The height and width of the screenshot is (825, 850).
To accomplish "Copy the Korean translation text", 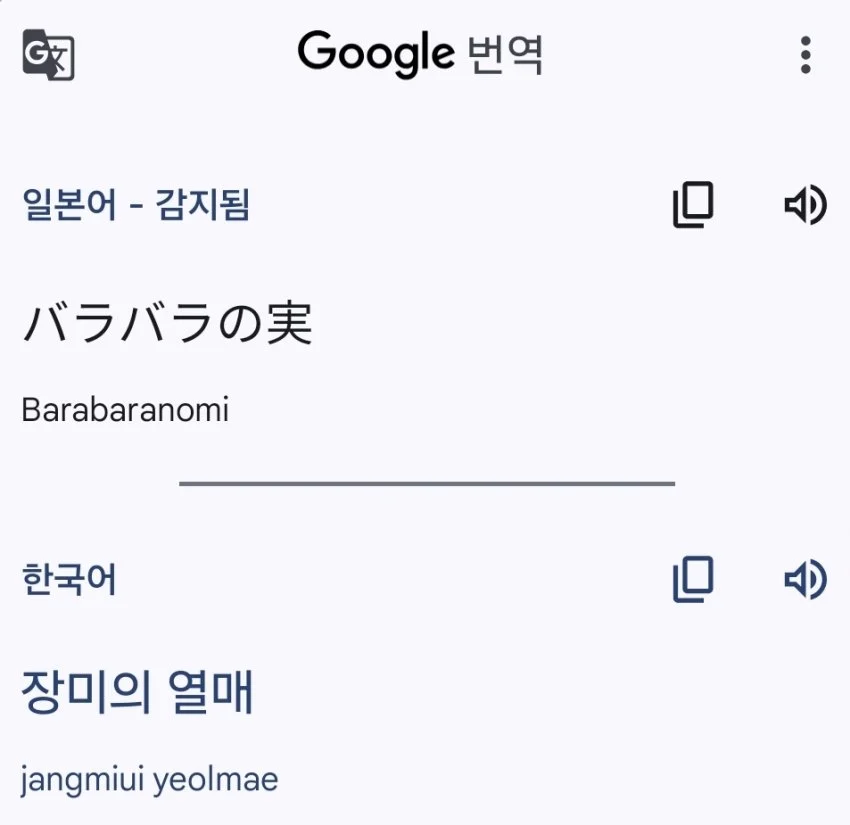I will point(693,580).
